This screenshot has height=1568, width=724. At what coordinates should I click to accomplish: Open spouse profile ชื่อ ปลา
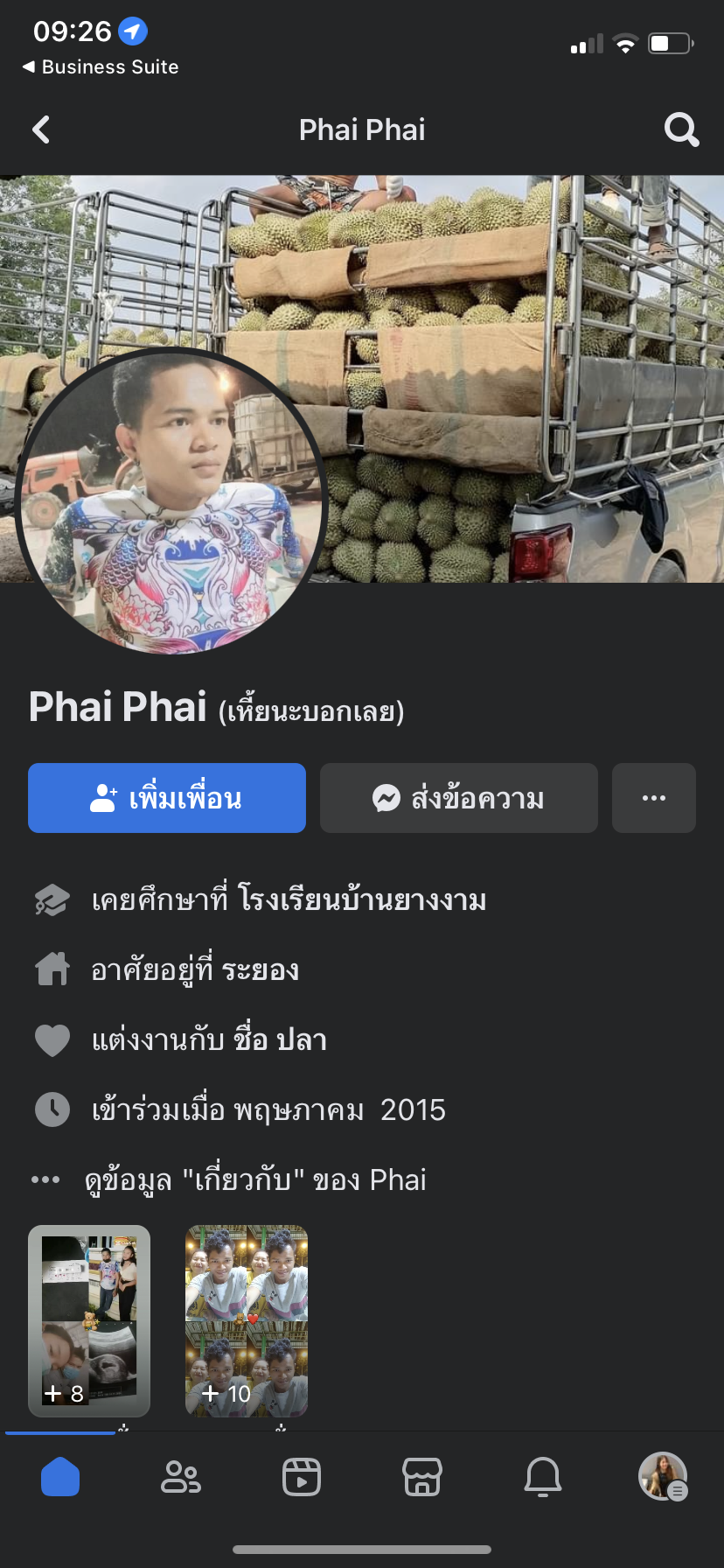280,1039
